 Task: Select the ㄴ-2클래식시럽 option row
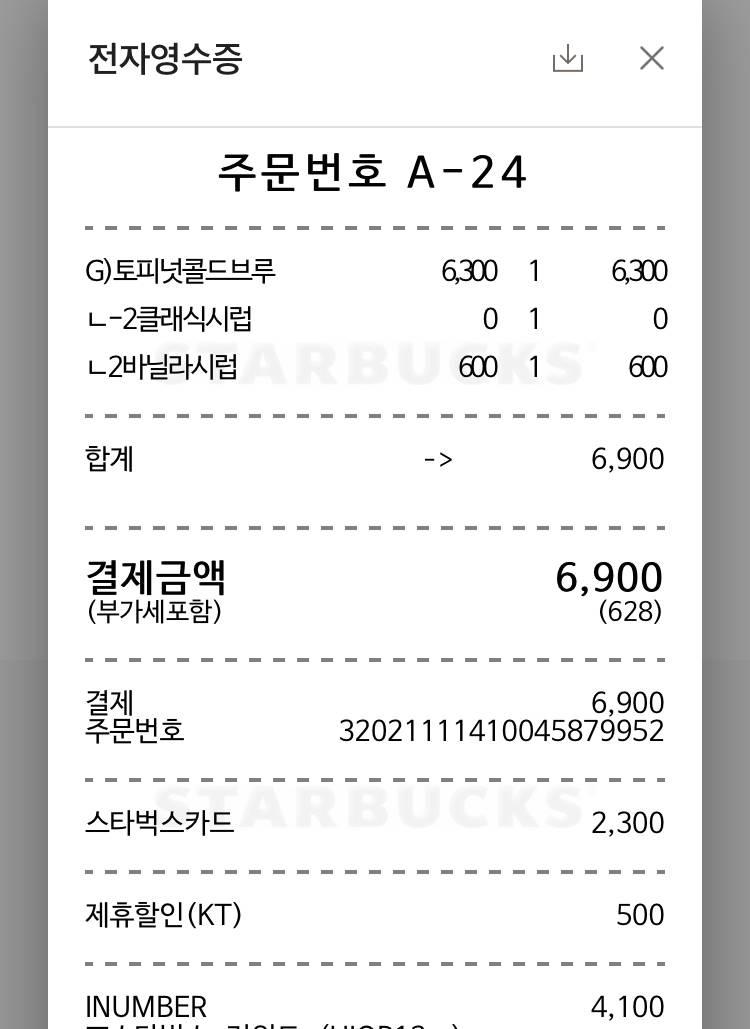click(172, 318)
